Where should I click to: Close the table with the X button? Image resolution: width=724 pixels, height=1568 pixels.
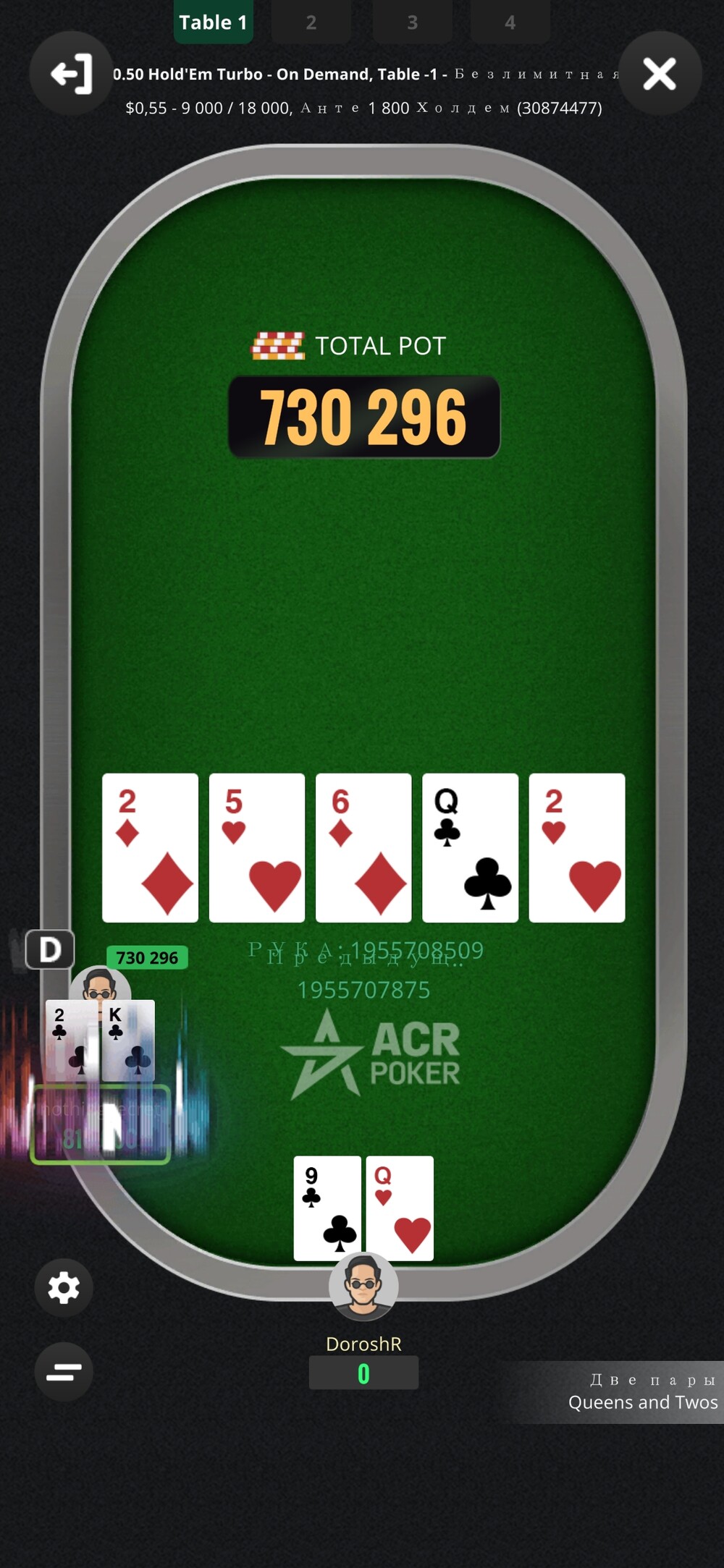pos(660,73)
